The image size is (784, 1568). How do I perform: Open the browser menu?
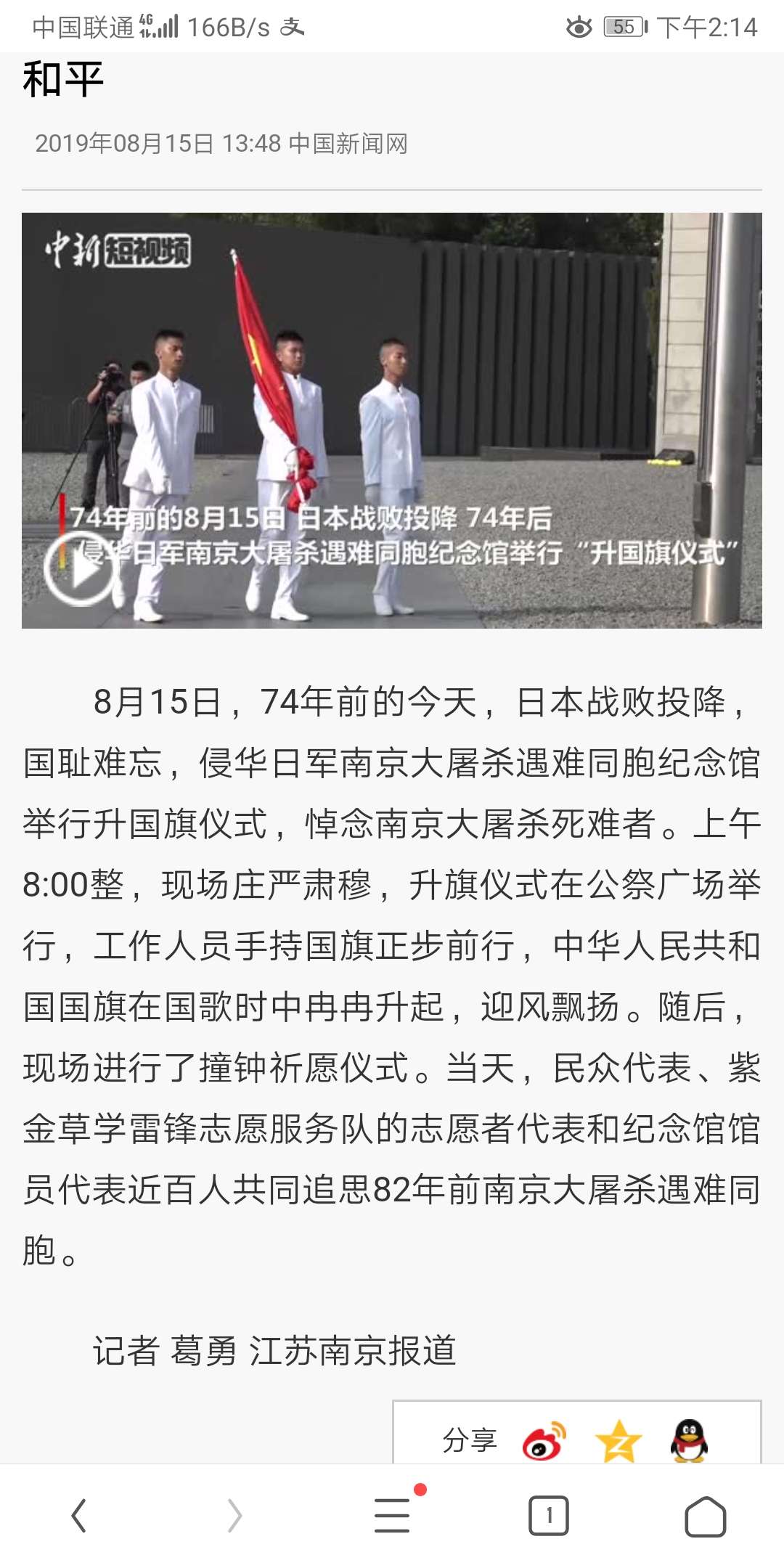coord(393,1516)
